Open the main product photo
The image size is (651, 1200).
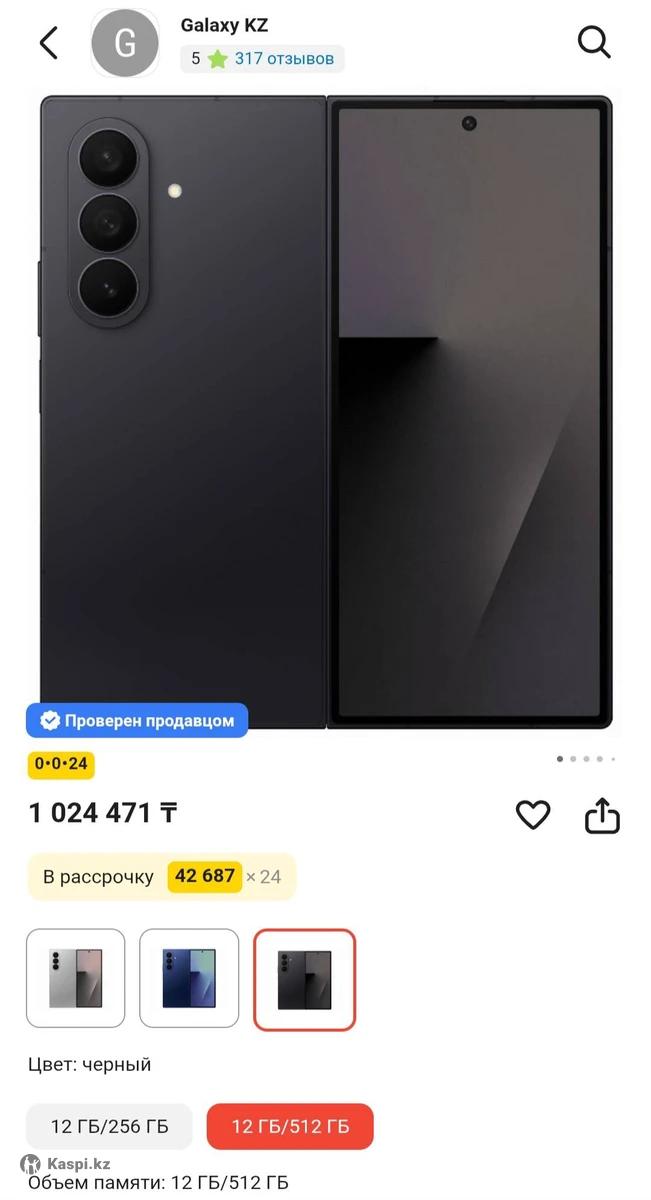tap(325, 412)
